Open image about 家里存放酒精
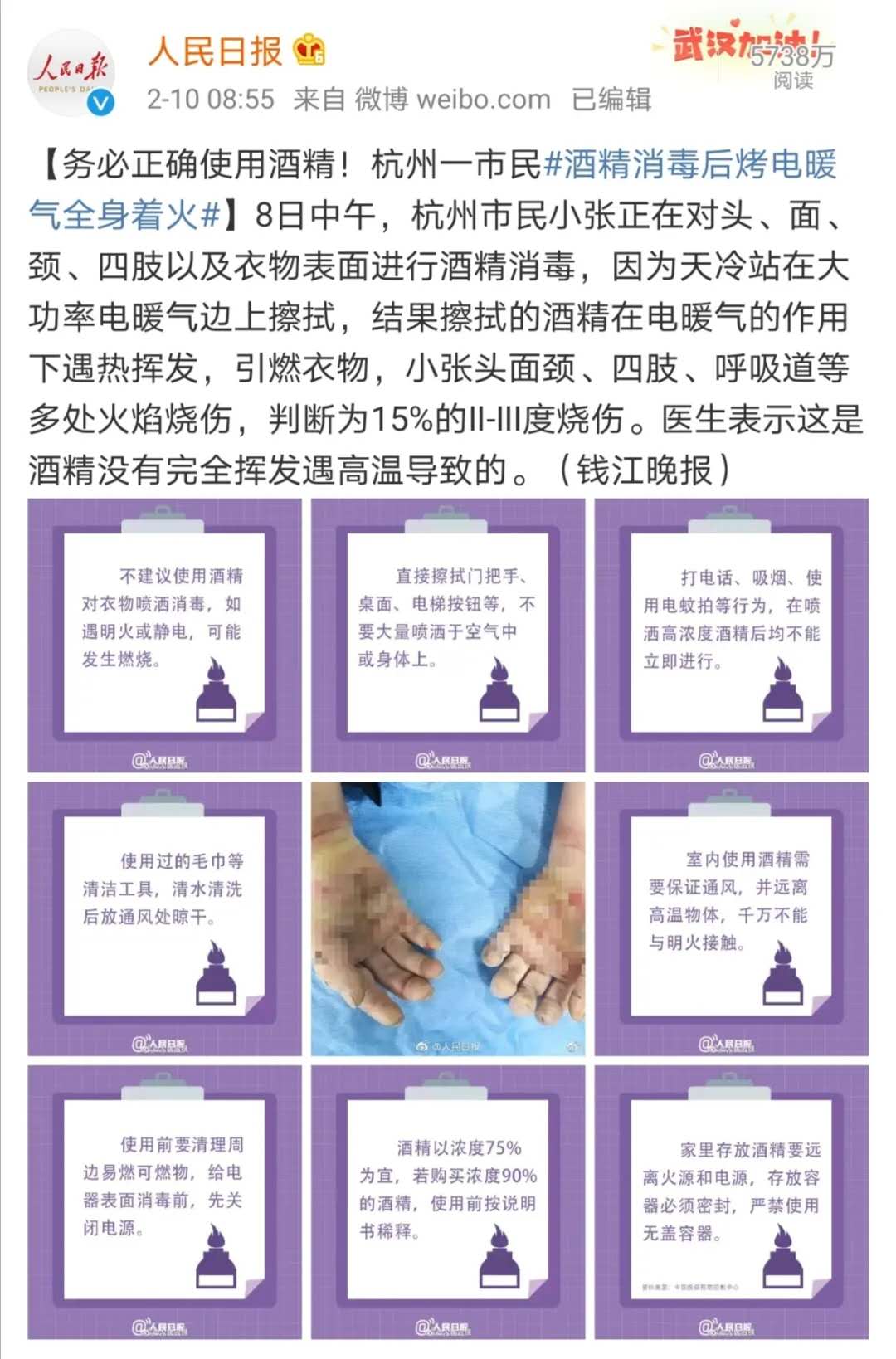Screen dimensions: 896x1359 pos(731,1202)
